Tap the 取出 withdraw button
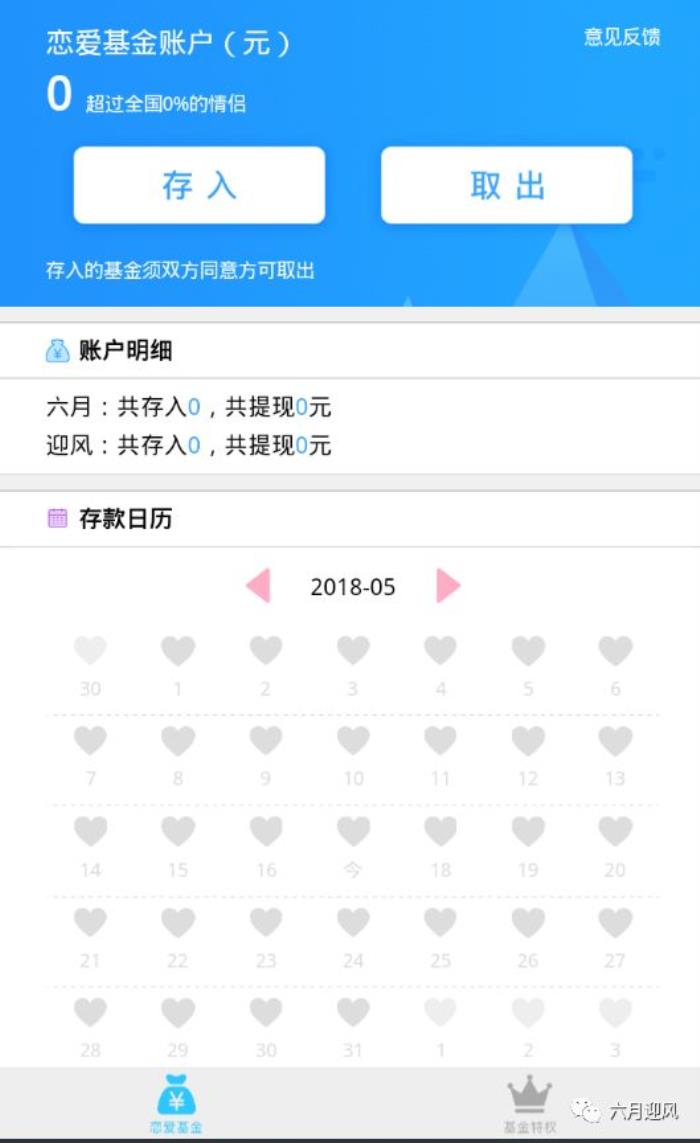 point(506,185)
